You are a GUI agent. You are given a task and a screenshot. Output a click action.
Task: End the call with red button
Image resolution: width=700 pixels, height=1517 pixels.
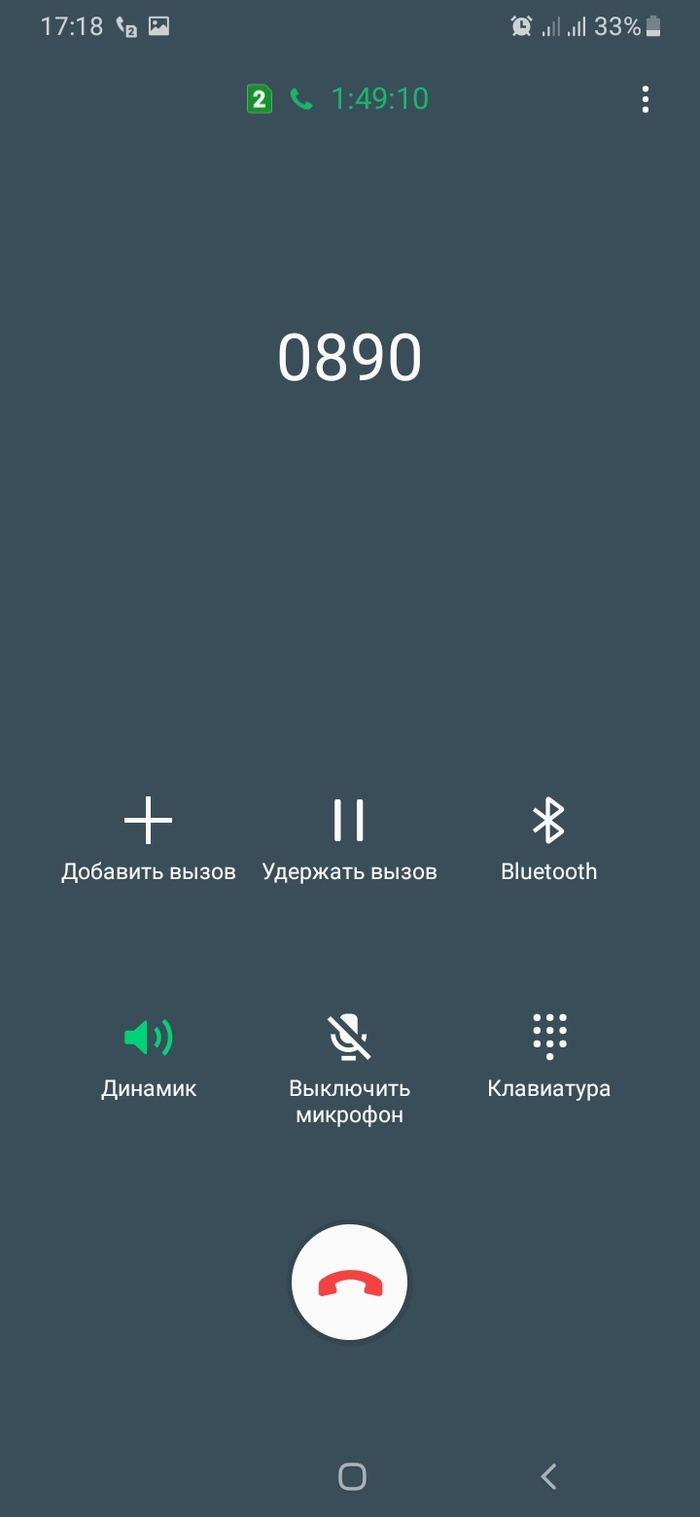click(x=349, y=1283)
